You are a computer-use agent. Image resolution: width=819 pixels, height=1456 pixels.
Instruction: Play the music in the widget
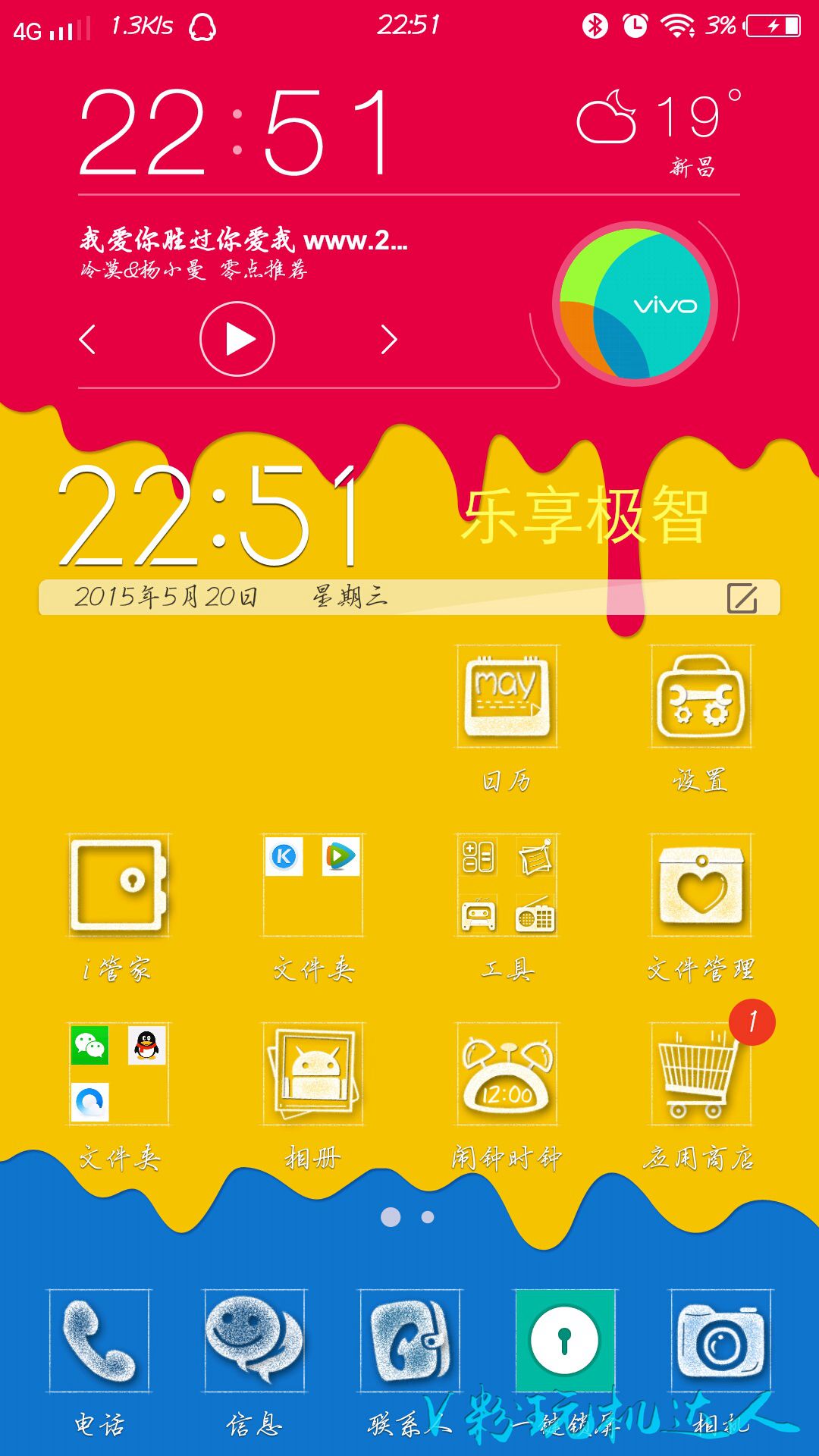[x=237, y=339]
